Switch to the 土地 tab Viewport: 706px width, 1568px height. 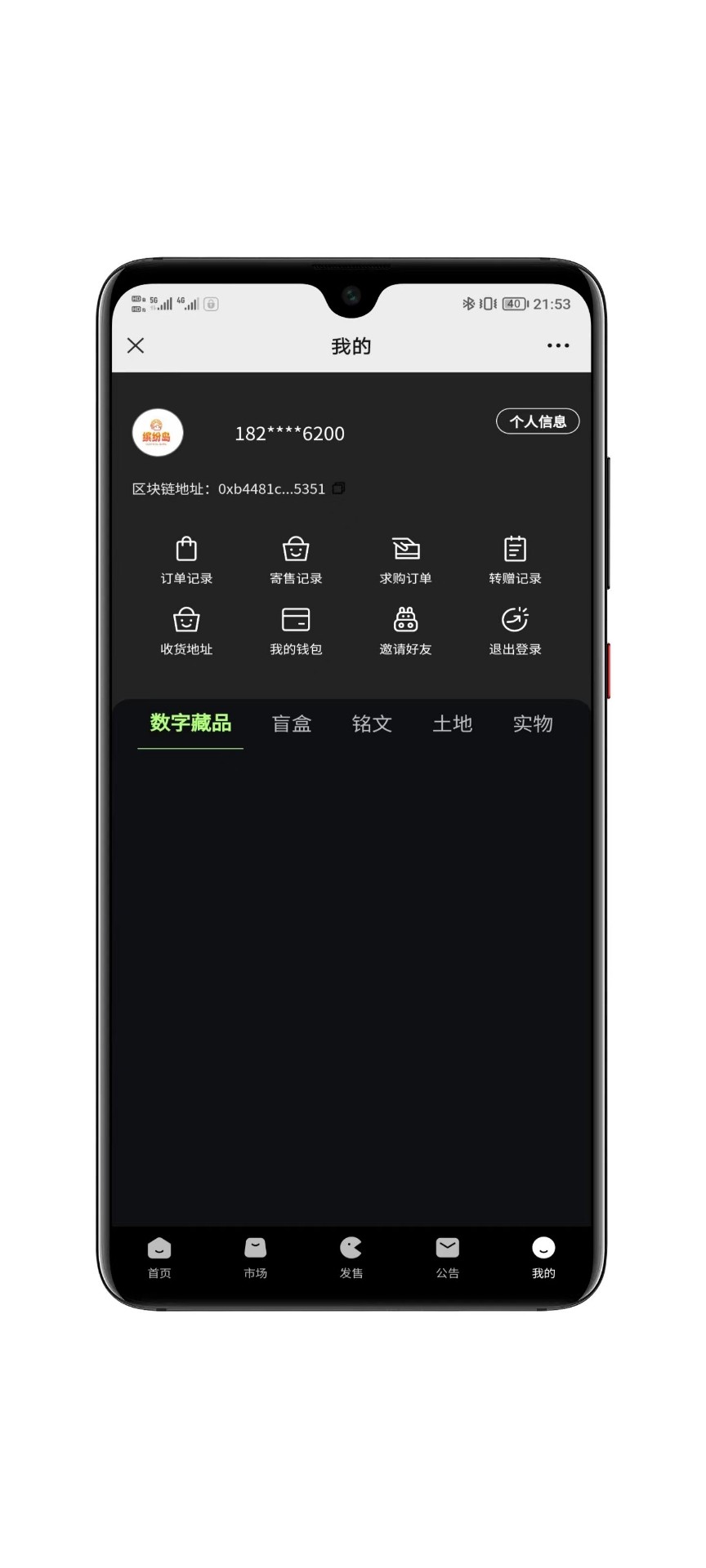[452, 724]
